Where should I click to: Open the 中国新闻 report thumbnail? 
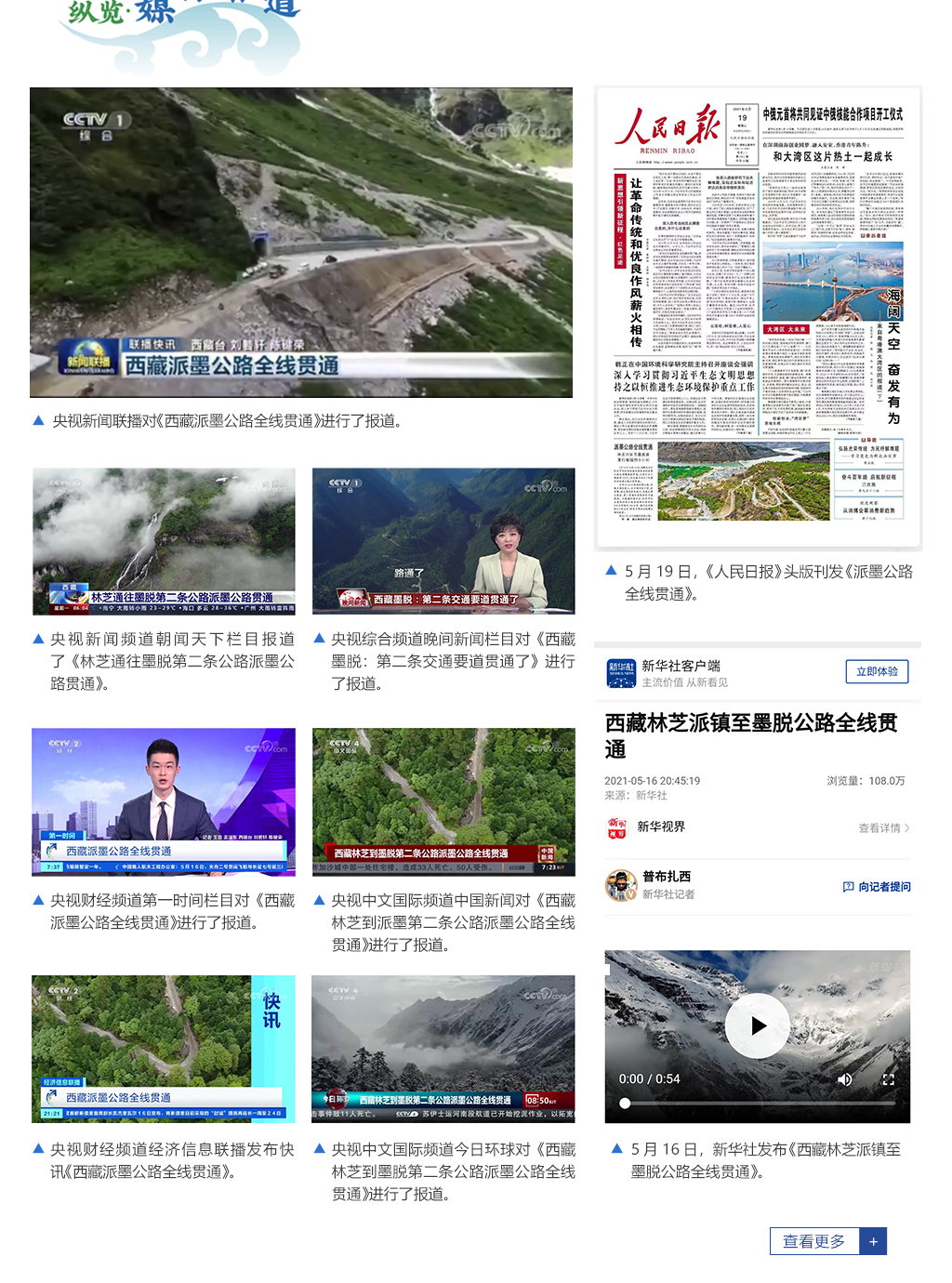pyautogui.click(x=443, y=801)
